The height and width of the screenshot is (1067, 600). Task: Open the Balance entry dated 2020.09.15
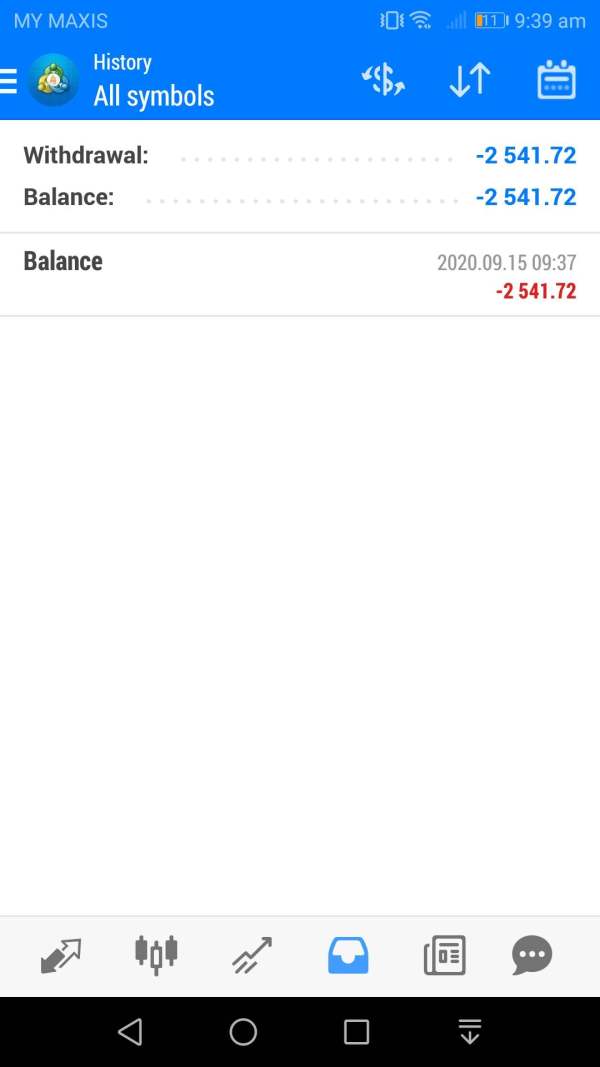click(x=300, y=275)
